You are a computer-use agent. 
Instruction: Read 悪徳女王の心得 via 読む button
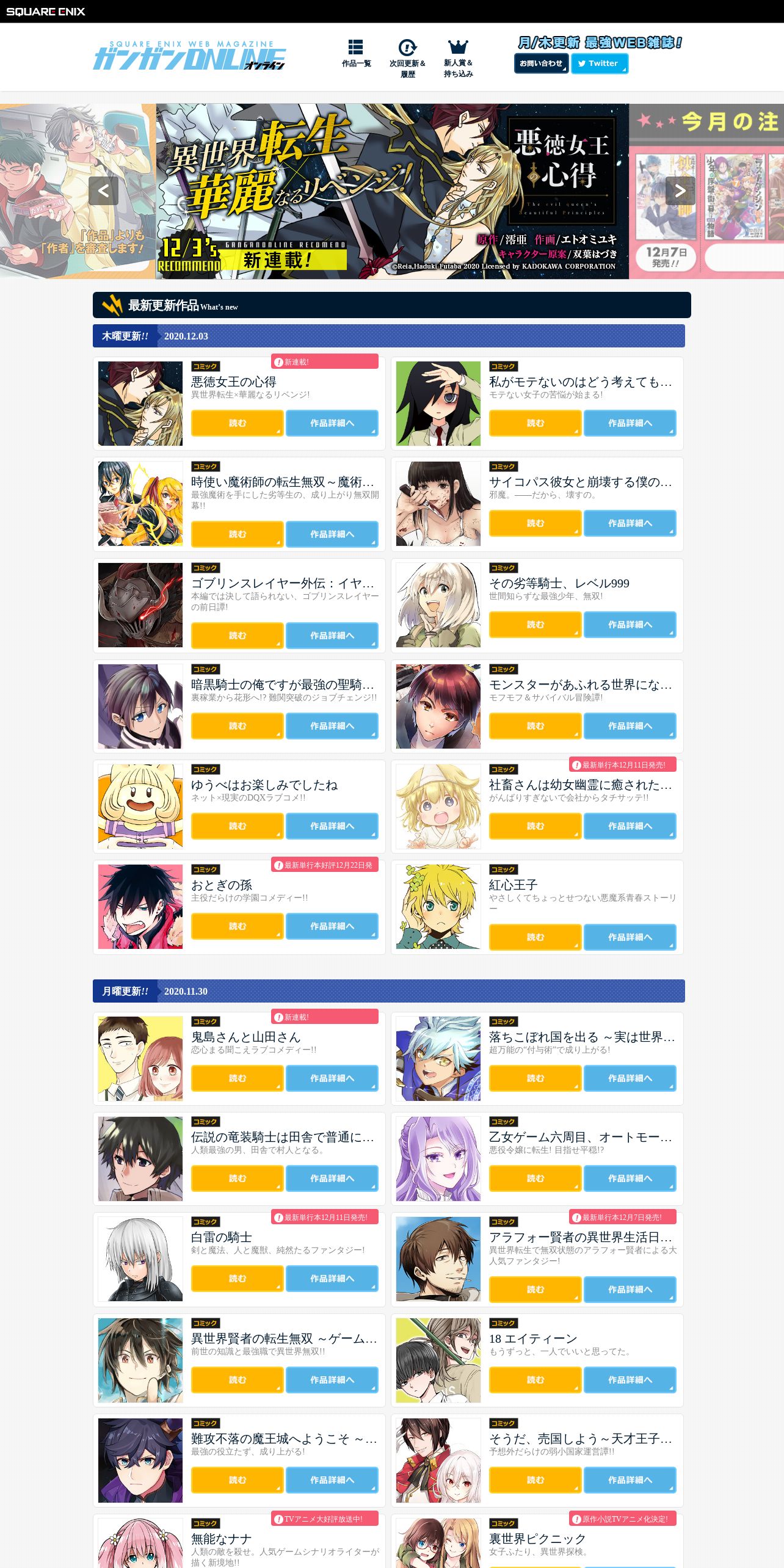tap(238, 423)
